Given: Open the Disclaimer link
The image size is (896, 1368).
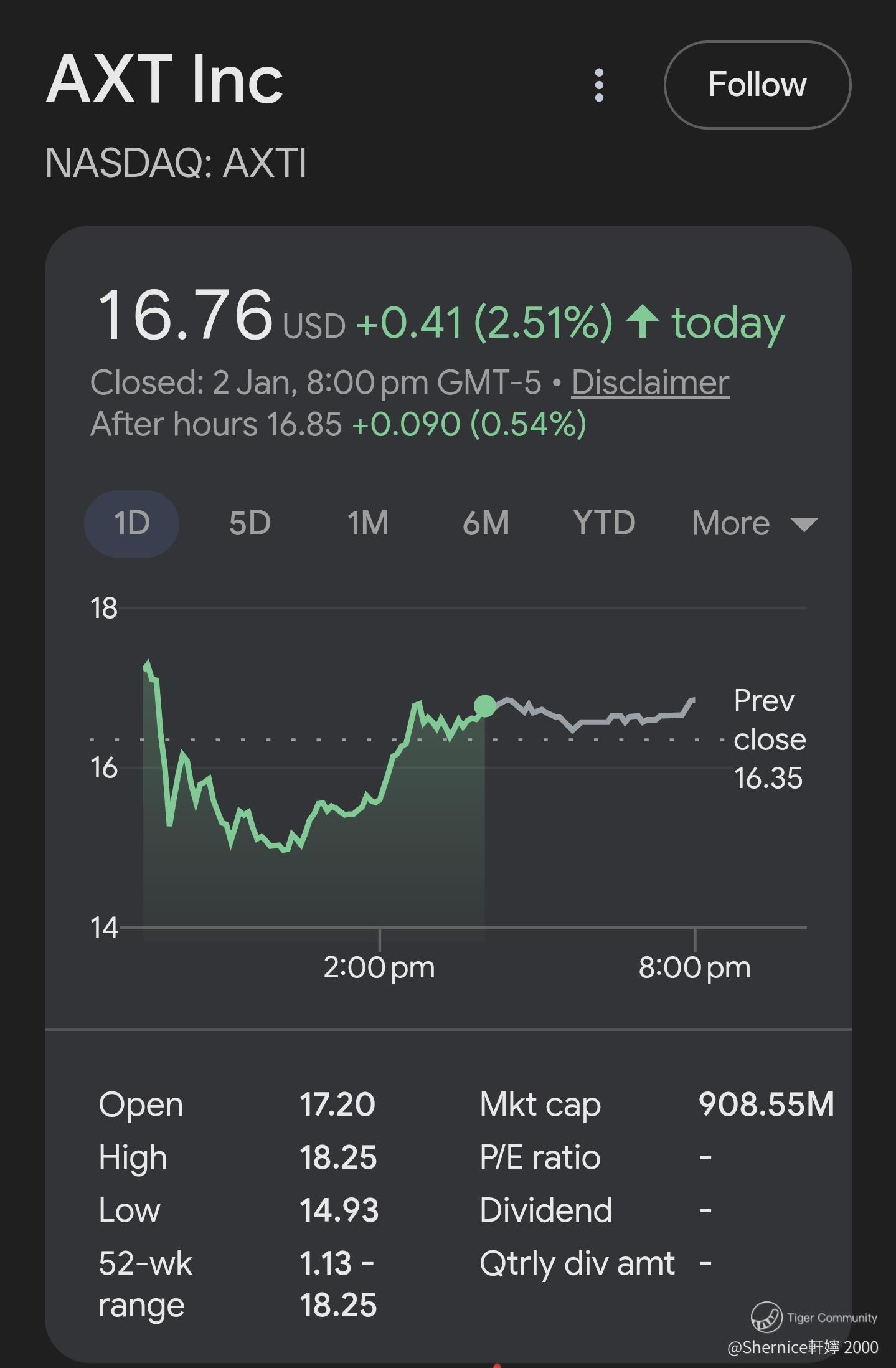Looking at the screenshot, I should coord(650,382).
